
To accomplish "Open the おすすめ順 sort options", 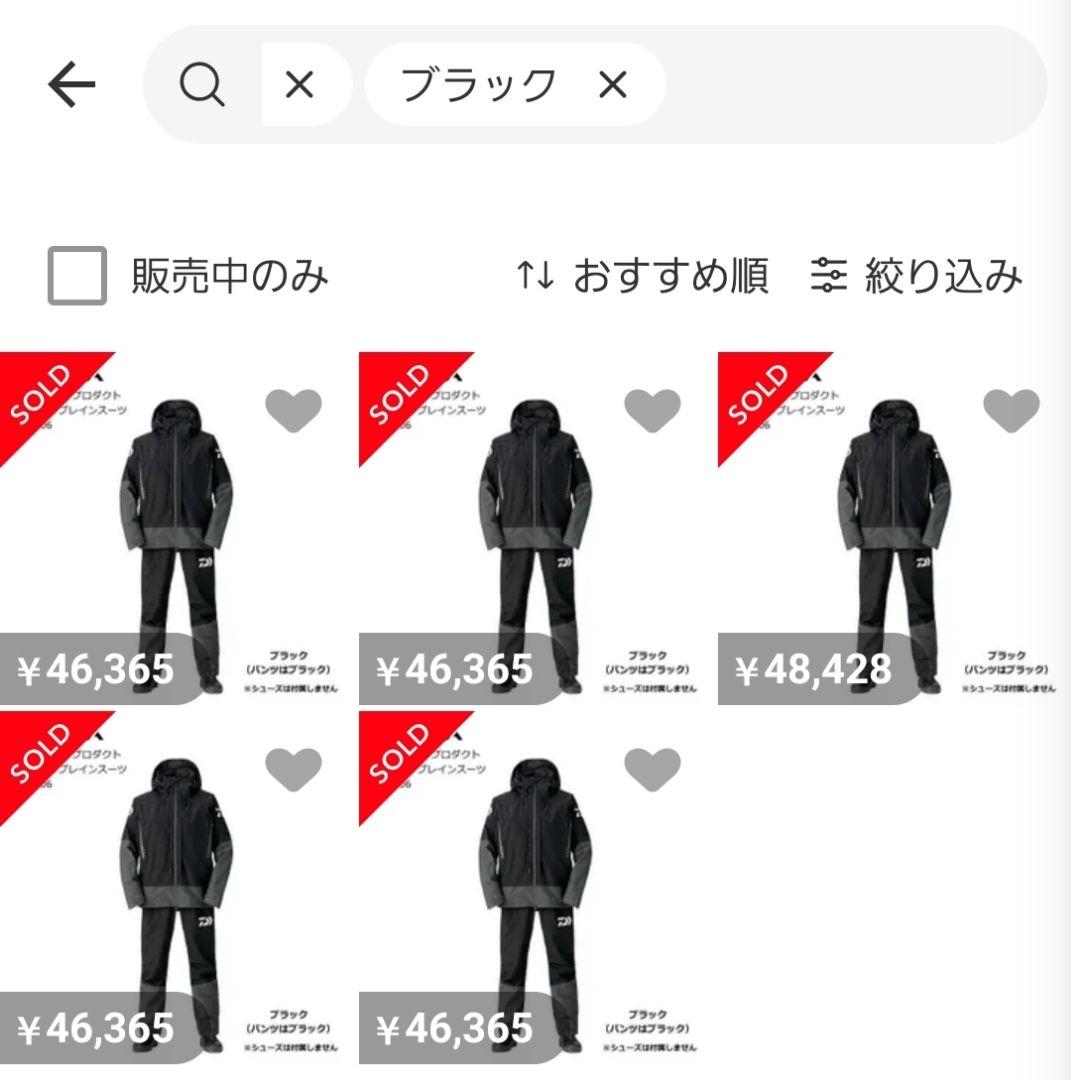I will tap(642, 276).
